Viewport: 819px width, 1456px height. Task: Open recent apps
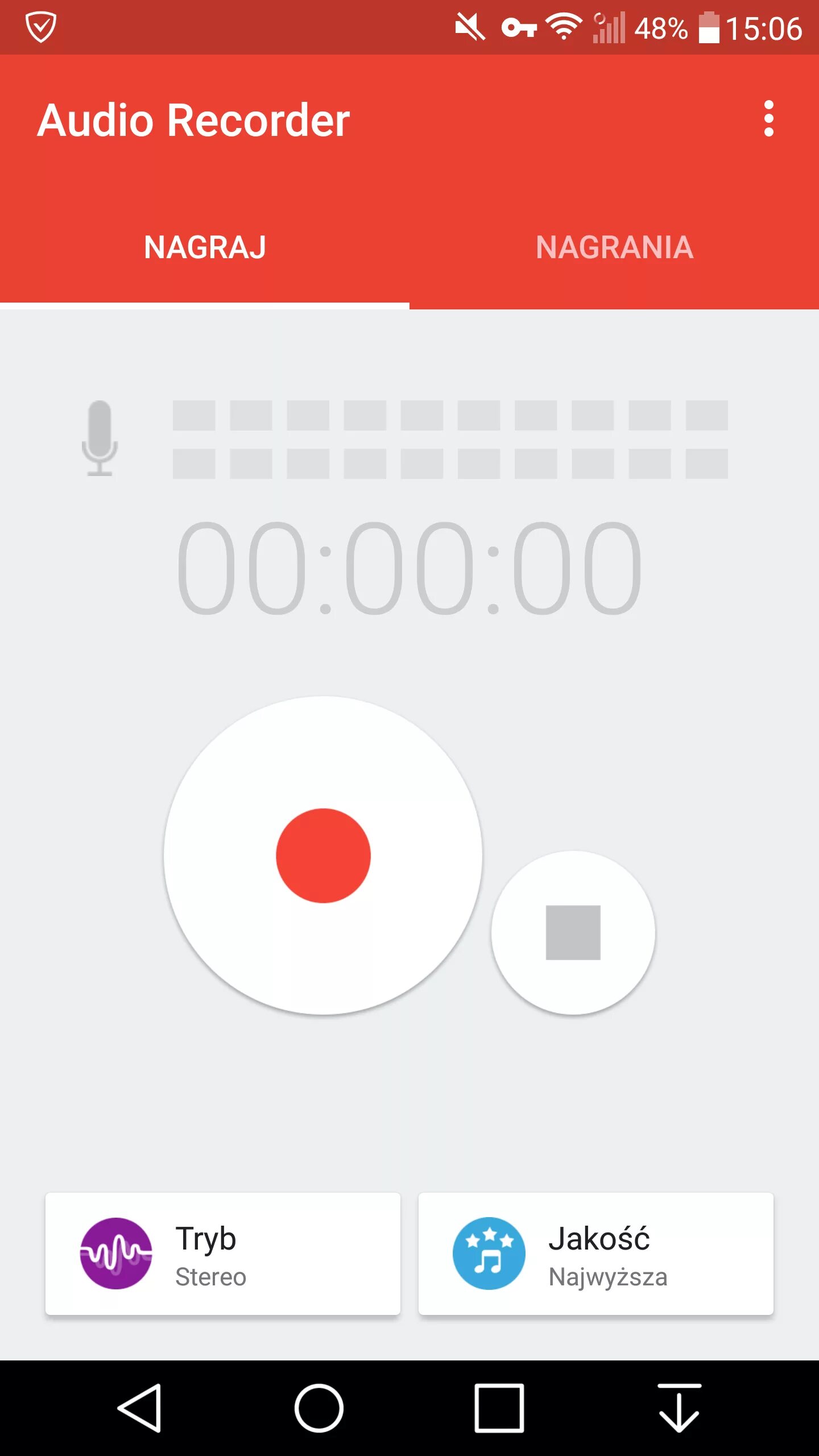tap(499, 1408)
